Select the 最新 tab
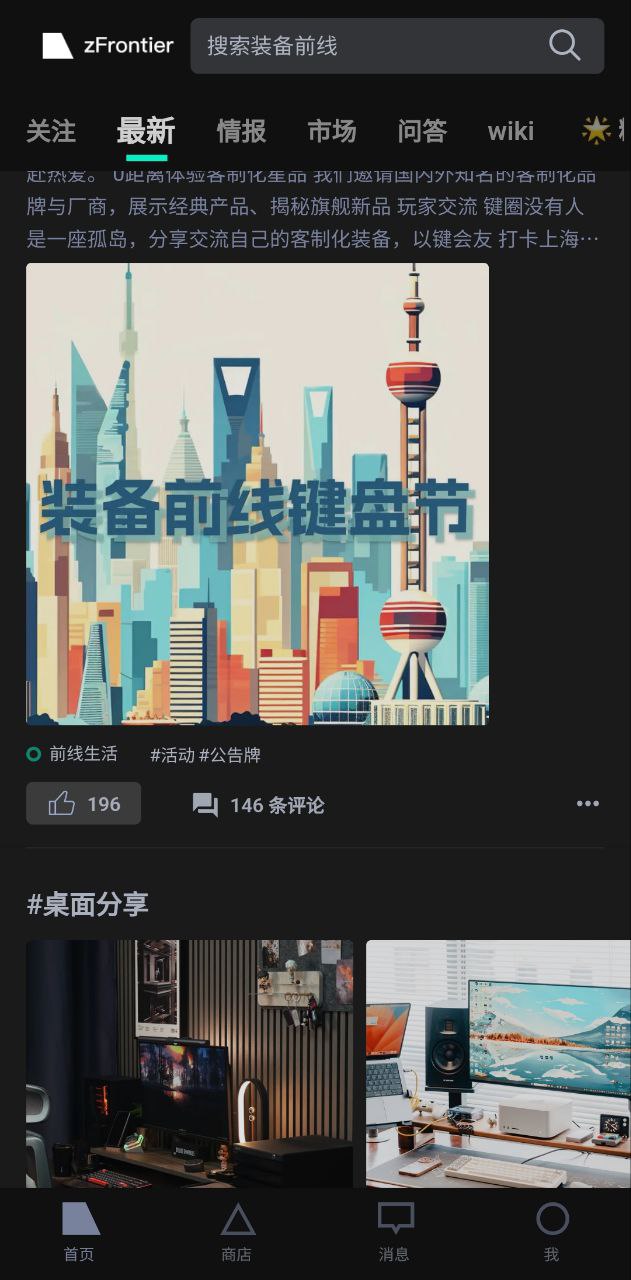The width and height of the screenshot is (631, 1280). click(146, 131)
